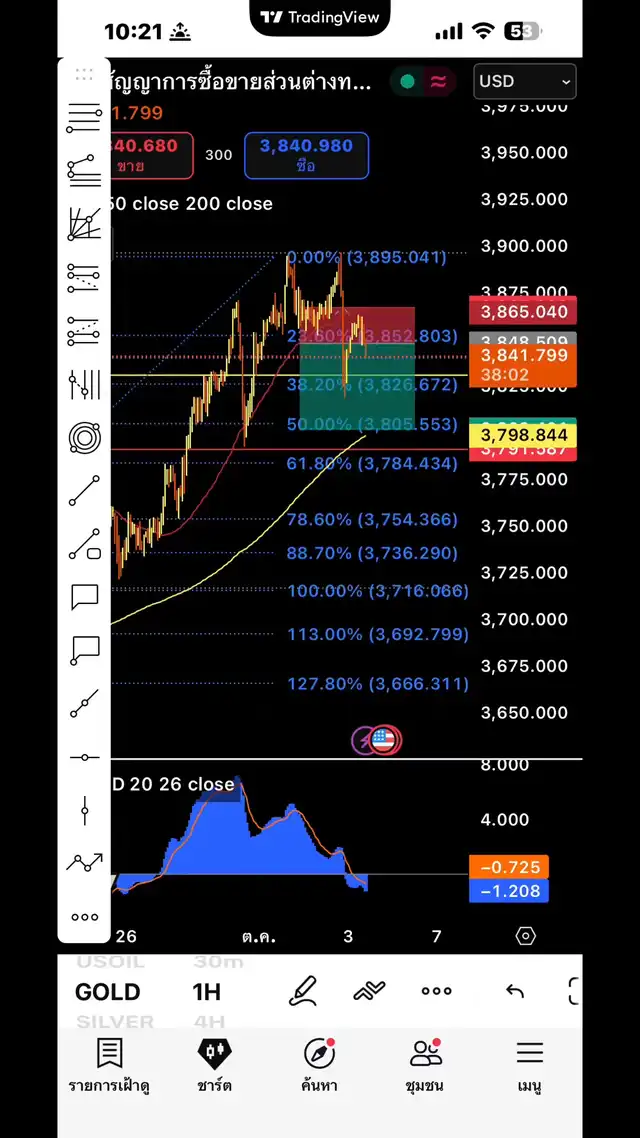Switch to the รายการเฝ้าดู tab
The image size is (640, 1138).
pos(109,1064)
